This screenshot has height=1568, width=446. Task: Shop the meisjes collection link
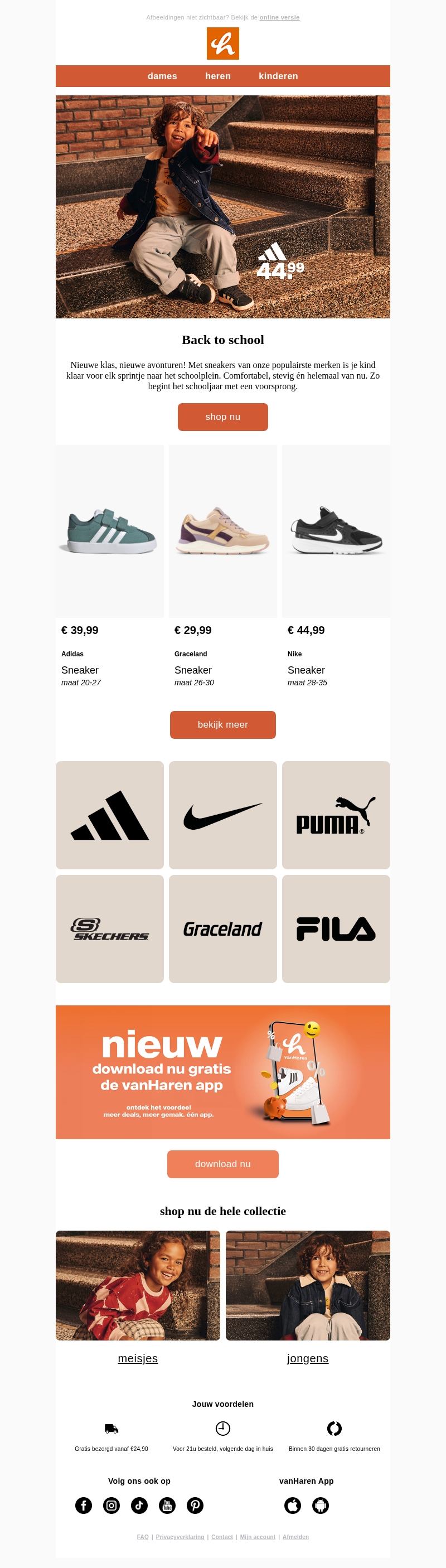(x=138, y=1358)
